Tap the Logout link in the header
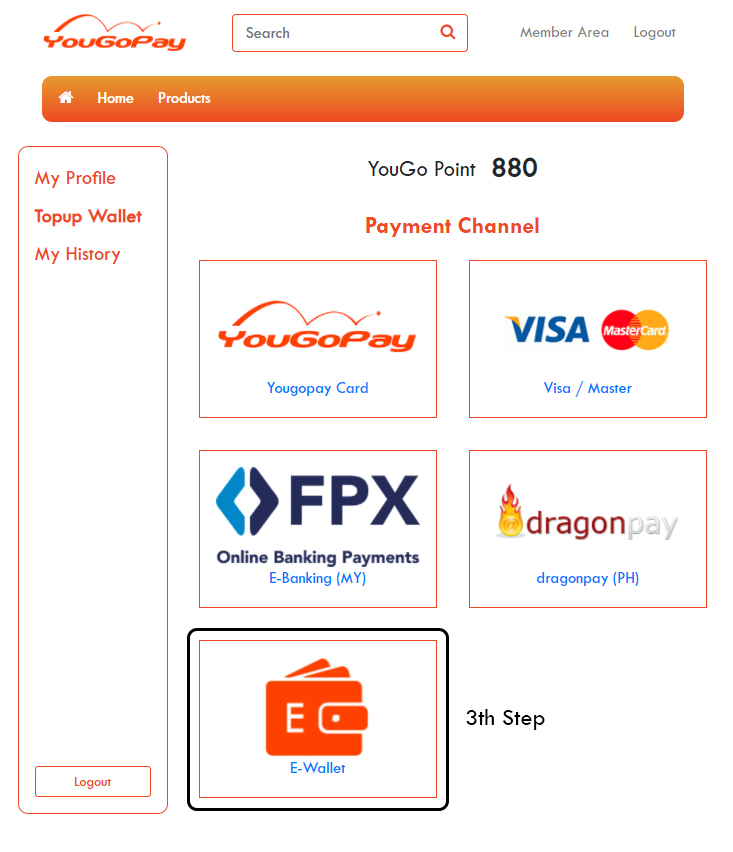Screen dimensions: 733x852 pos(654,32)
